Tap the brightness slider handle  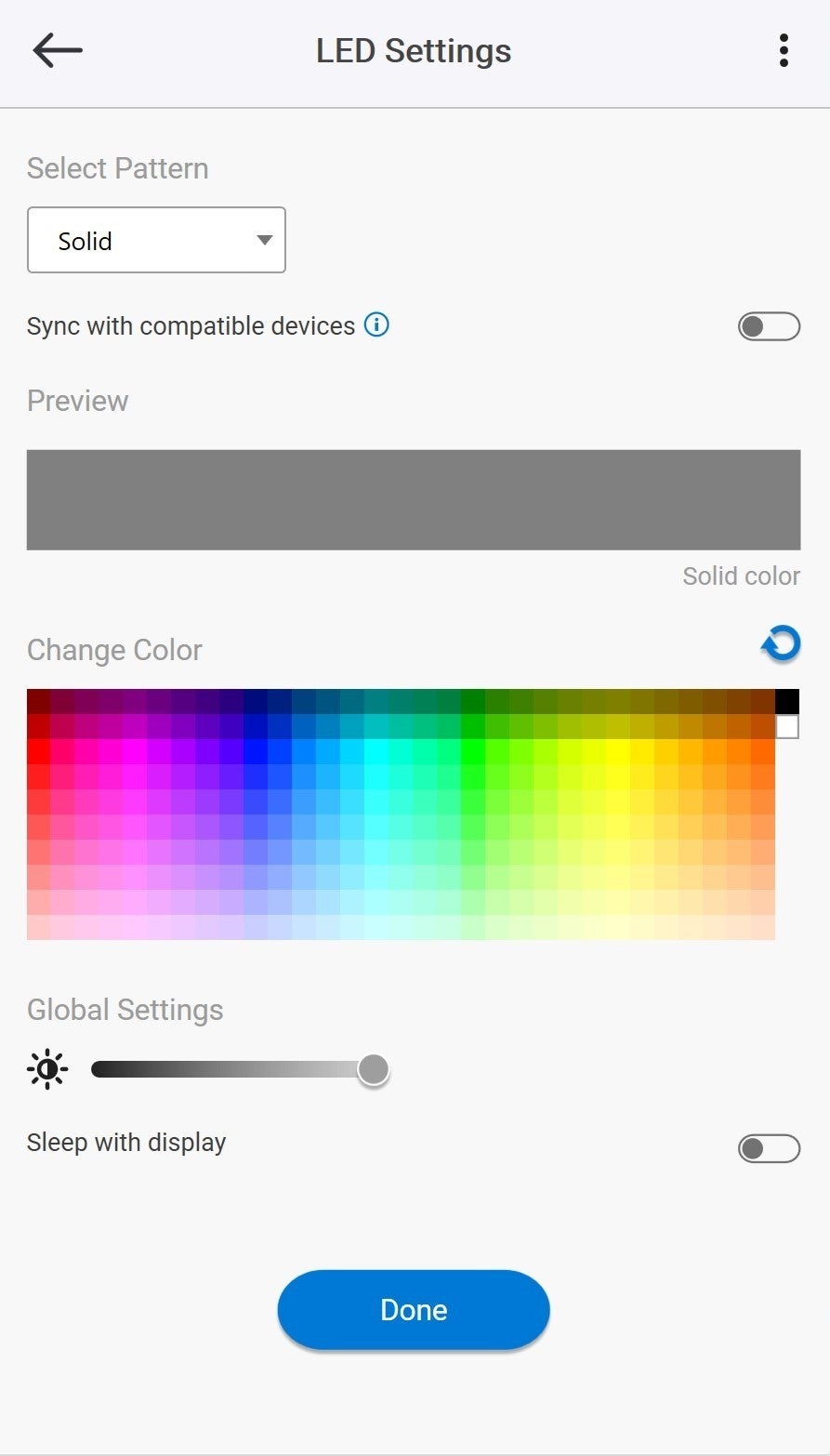(373, 1069)
